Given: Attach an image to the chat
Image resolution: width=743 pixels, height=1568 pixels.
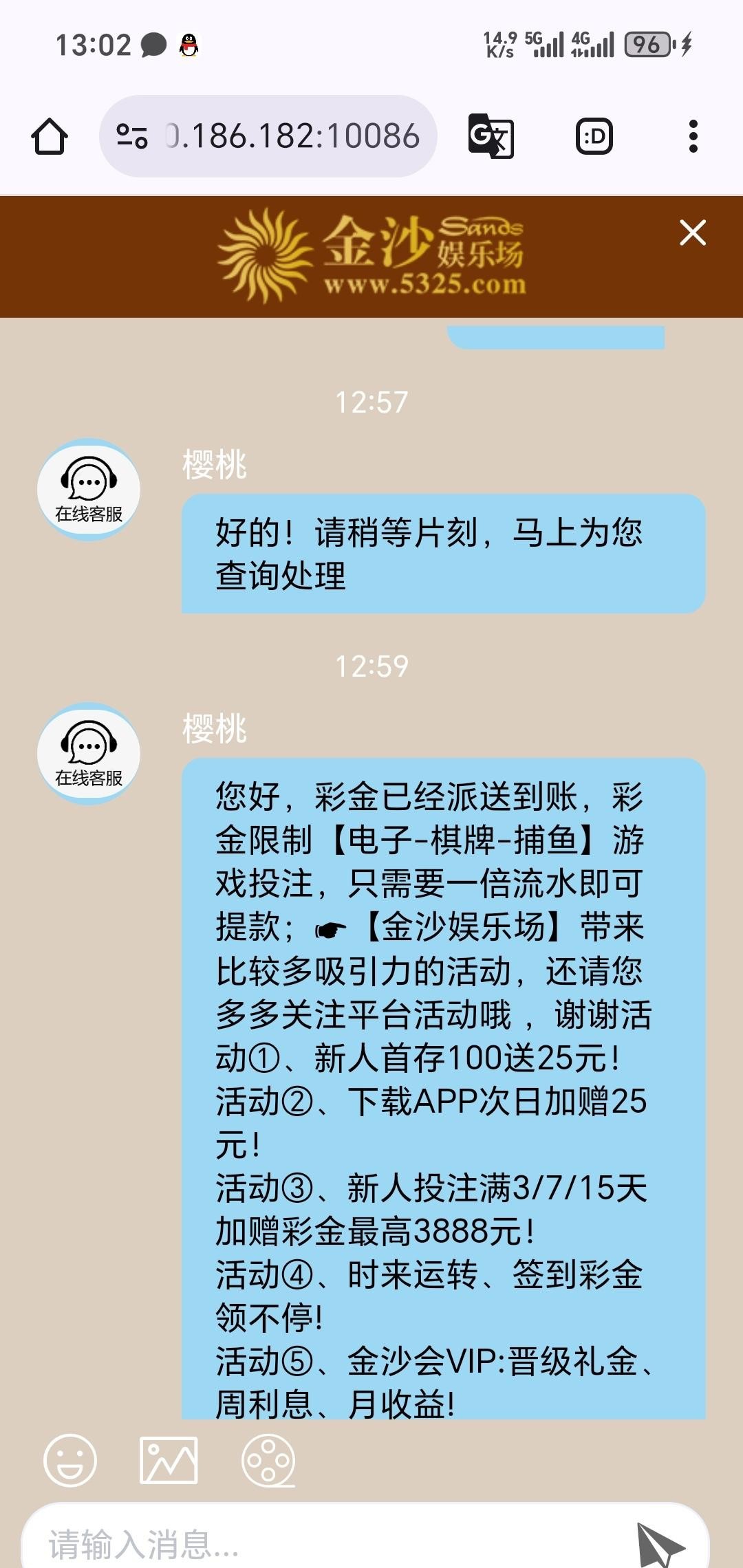Looking at the screenshot, I should [169, 1460].
